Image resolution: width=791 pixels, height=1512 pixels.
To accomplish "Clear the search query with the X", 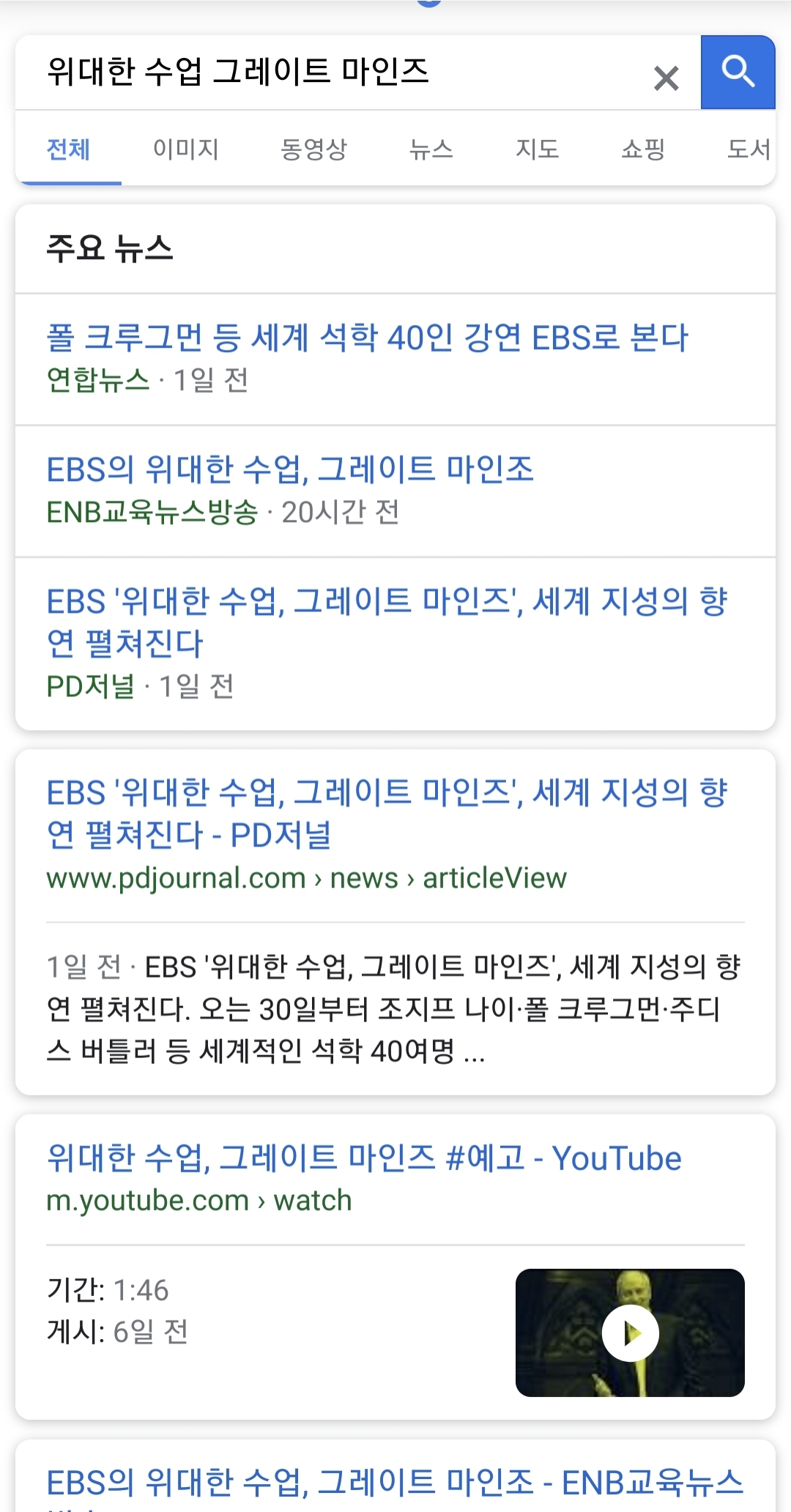I will coord(666,78).
